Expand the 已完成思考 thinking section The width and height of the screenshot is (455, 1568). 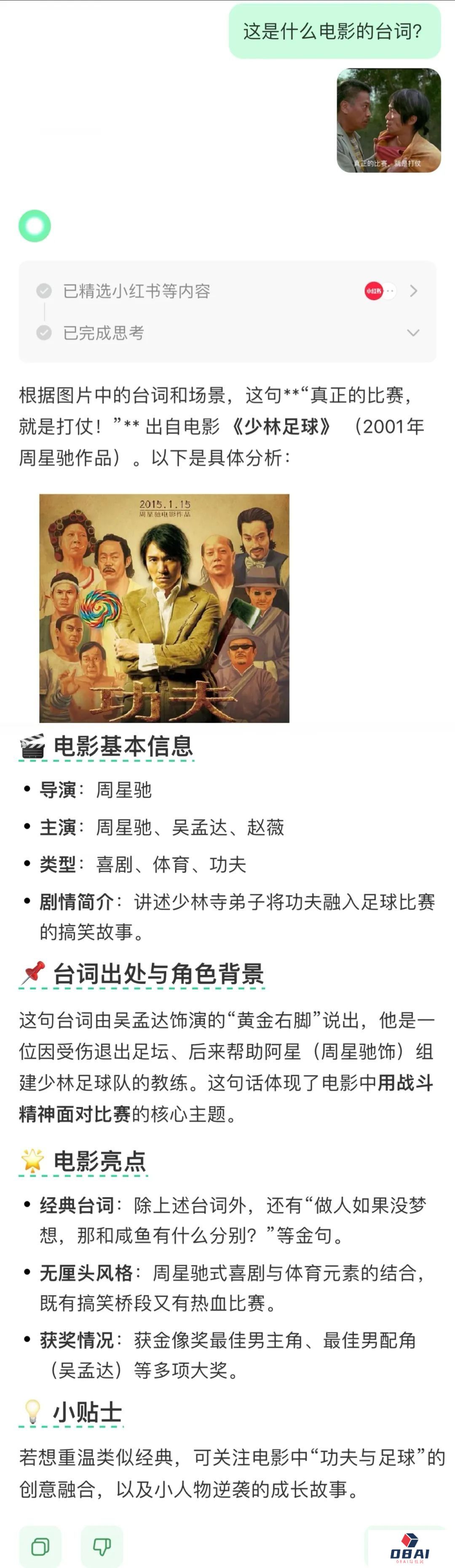tap(412, 333)
